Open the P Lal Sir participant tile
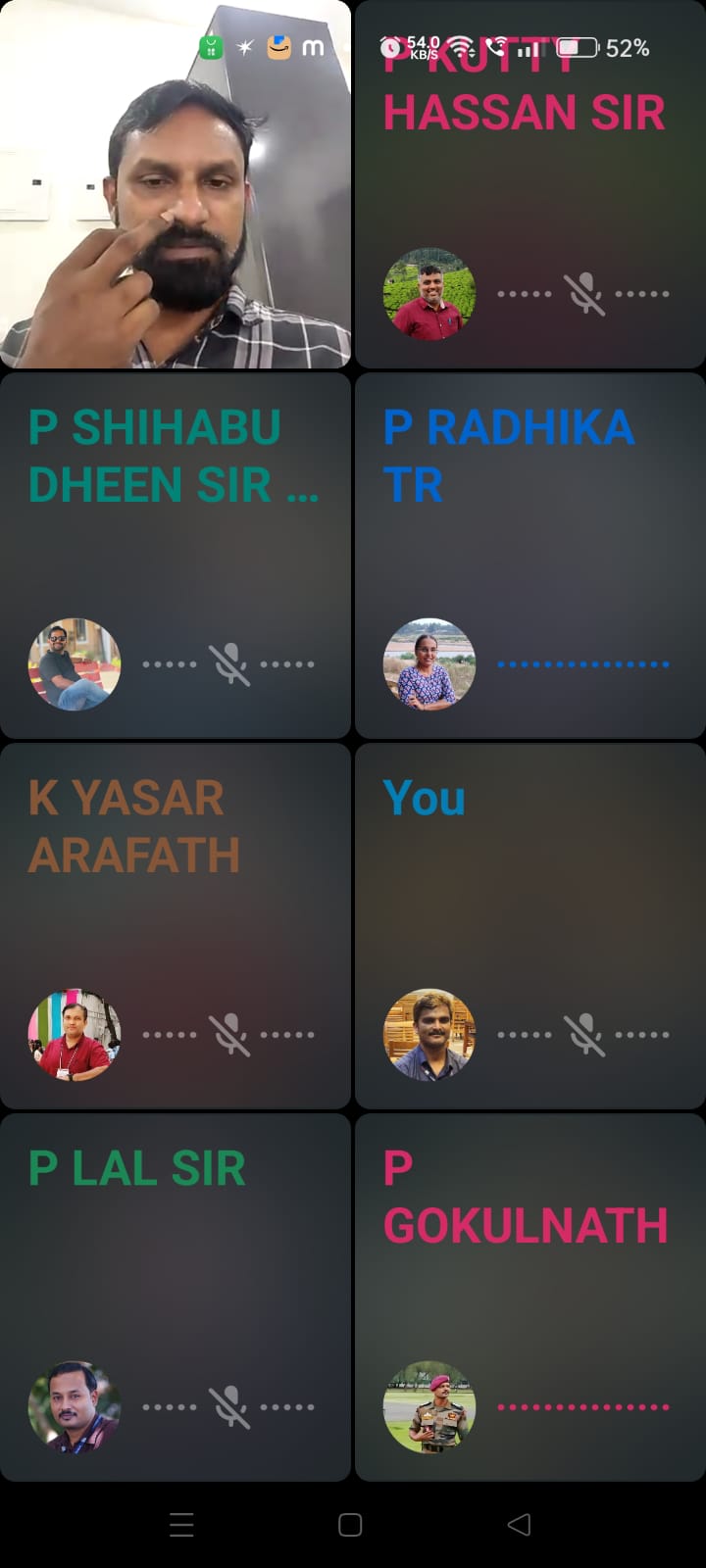Image resolution: width=706 pixels, height=1568 pixels. pos(175,1296)
